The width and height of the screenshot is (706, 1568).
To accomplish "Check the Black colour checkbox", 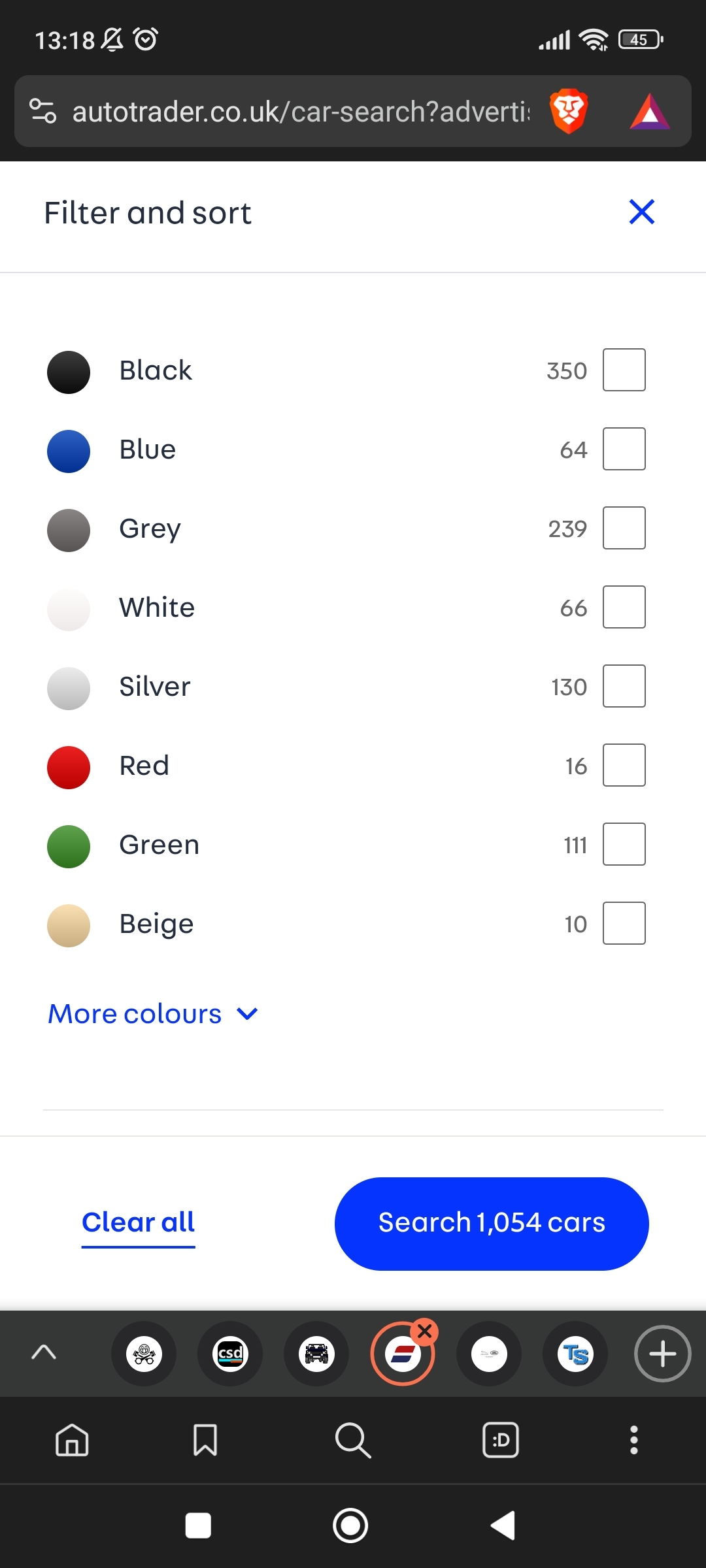I will coord(624,370).
